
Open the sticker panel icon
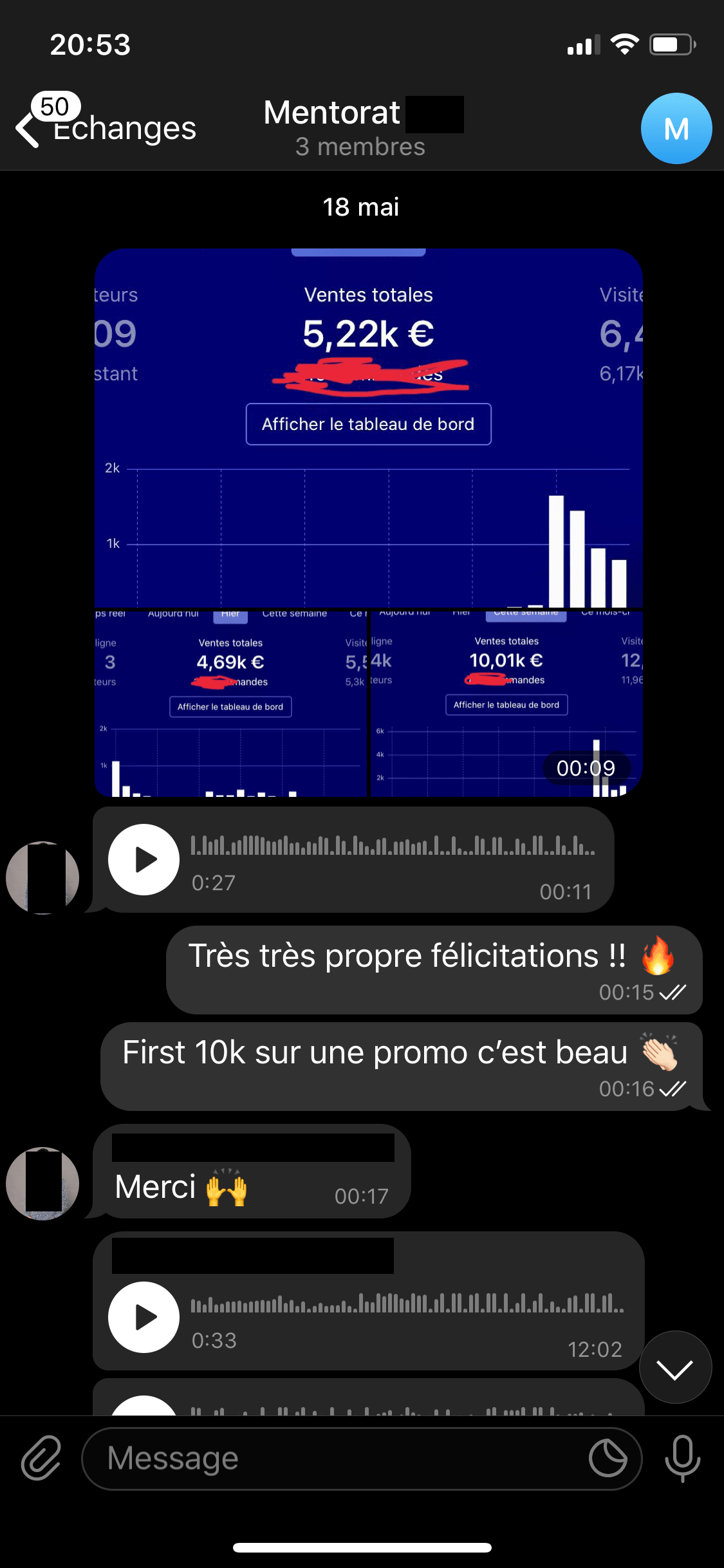tap(608, 1458)
